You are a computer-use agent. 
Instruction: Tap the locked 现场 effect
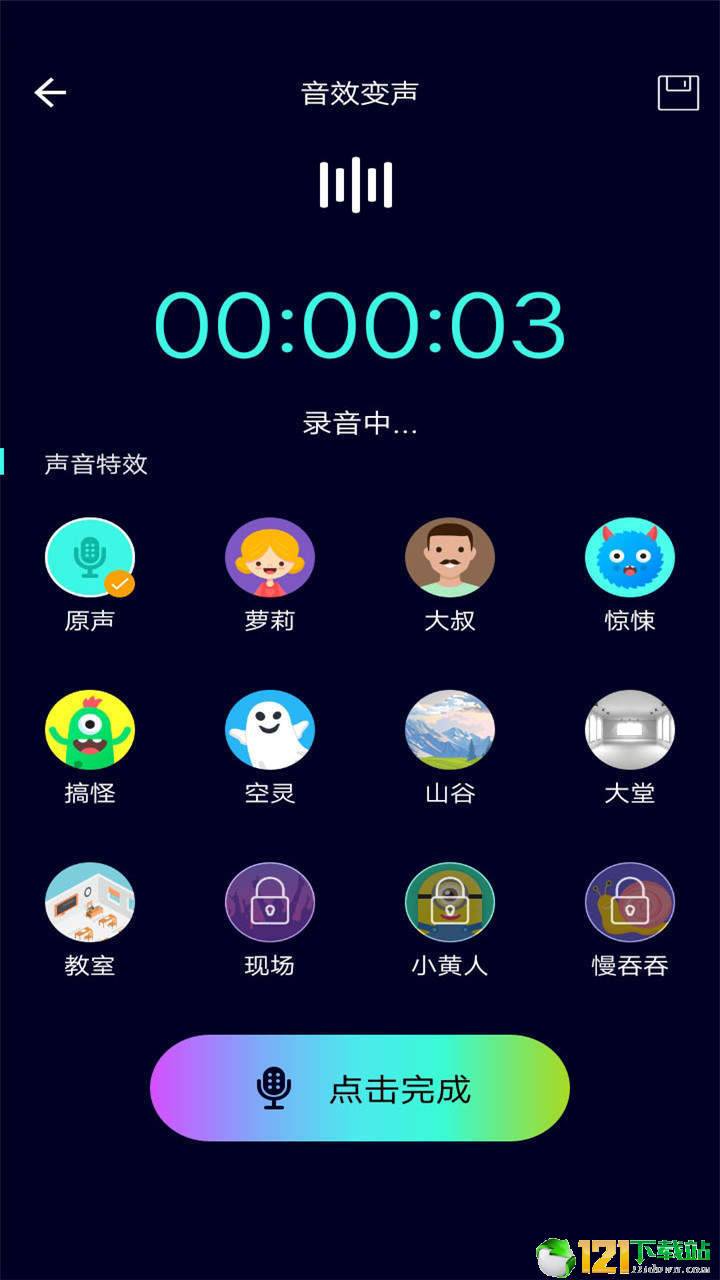click(x=270, y=902)
